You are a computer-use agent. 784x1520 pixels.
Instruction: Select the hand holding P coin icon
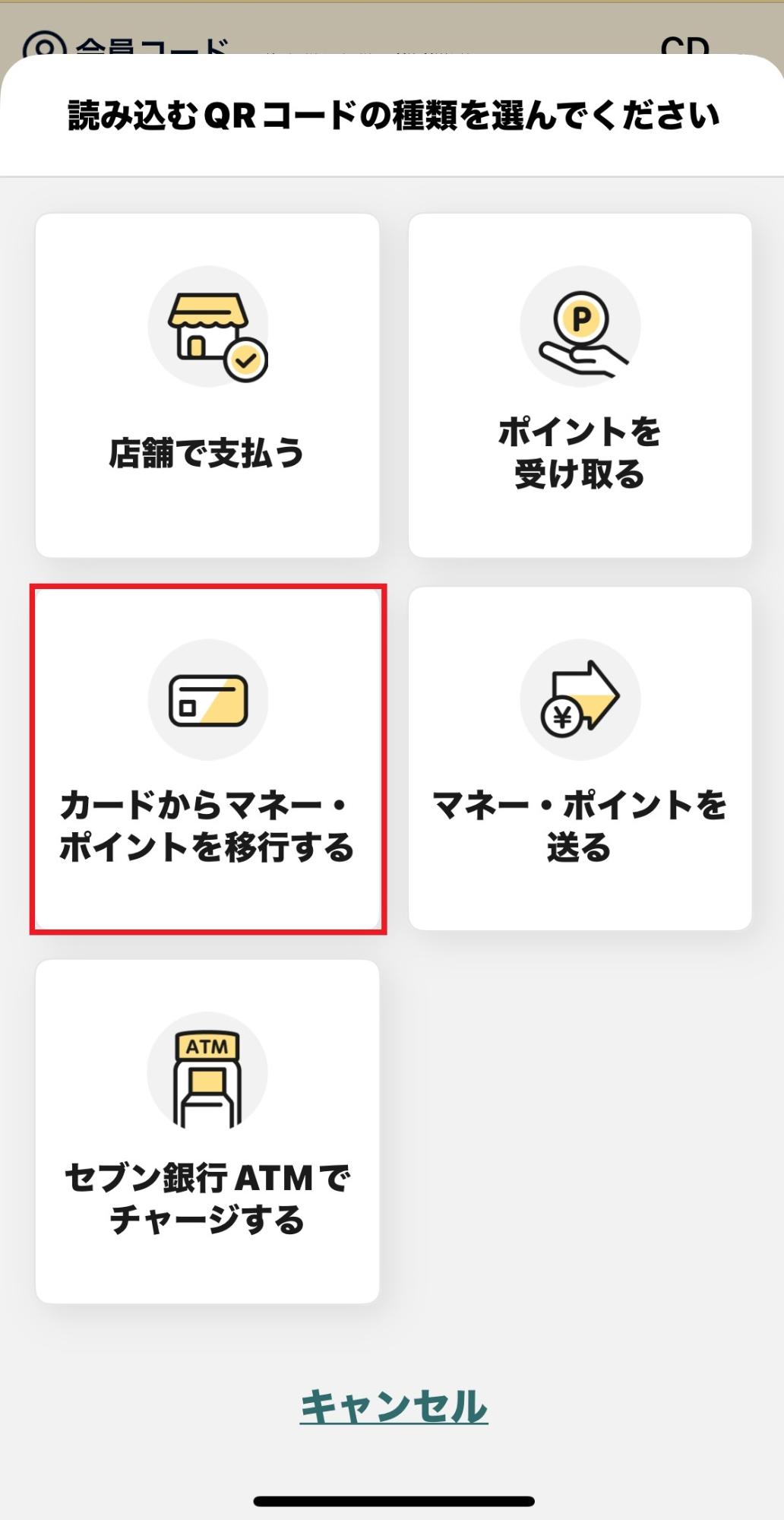tap(580, 327)
